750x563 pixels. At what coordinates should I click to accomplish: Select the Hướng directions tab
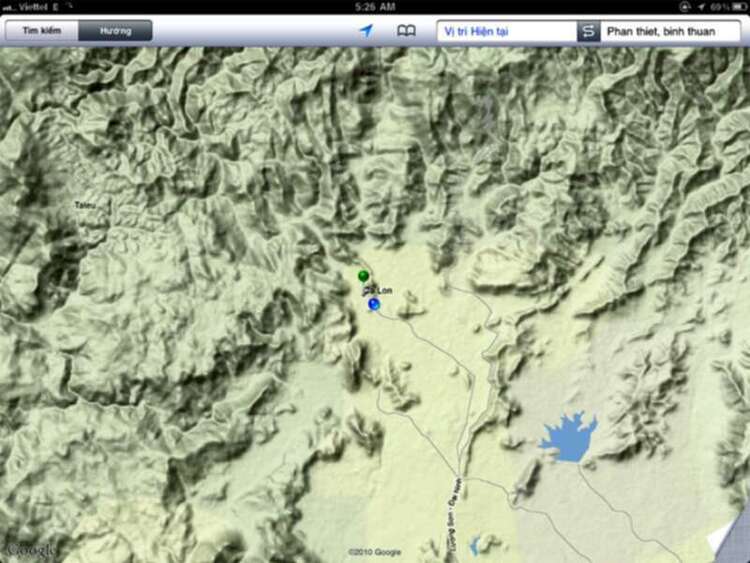click(x=115, y=31)
